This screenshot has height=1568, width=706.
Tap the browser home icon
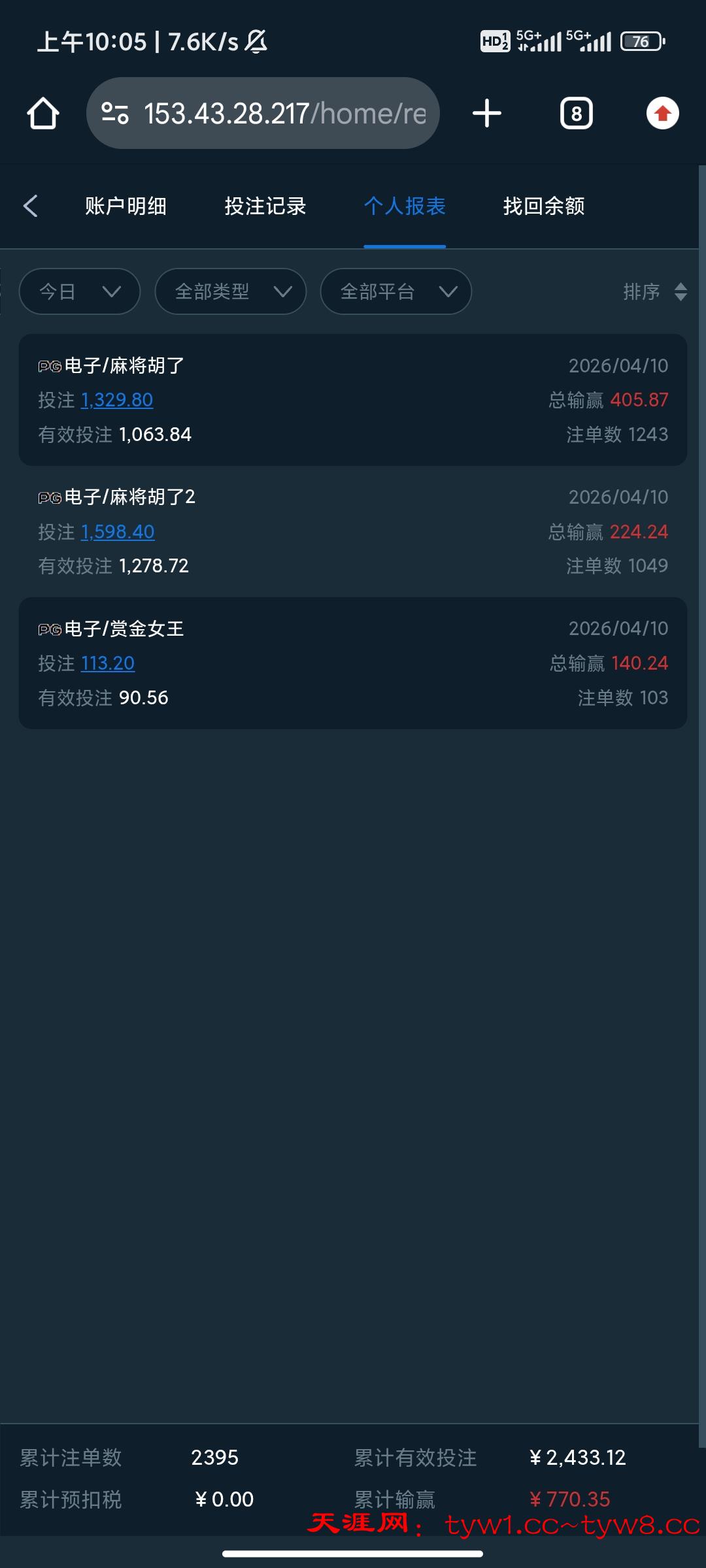point(43,114)
